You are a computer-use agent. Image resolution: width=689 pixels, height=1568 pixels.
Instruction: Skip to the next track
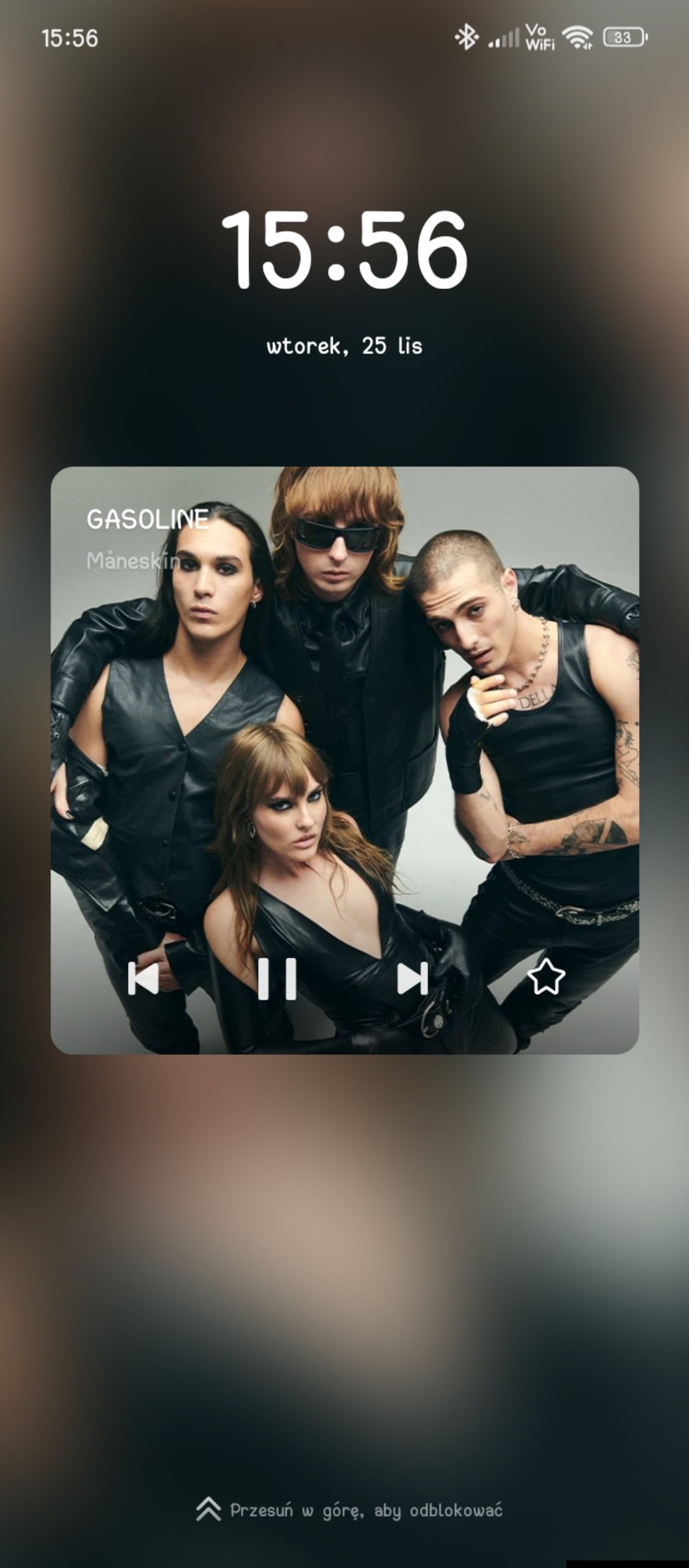[413, 978]
